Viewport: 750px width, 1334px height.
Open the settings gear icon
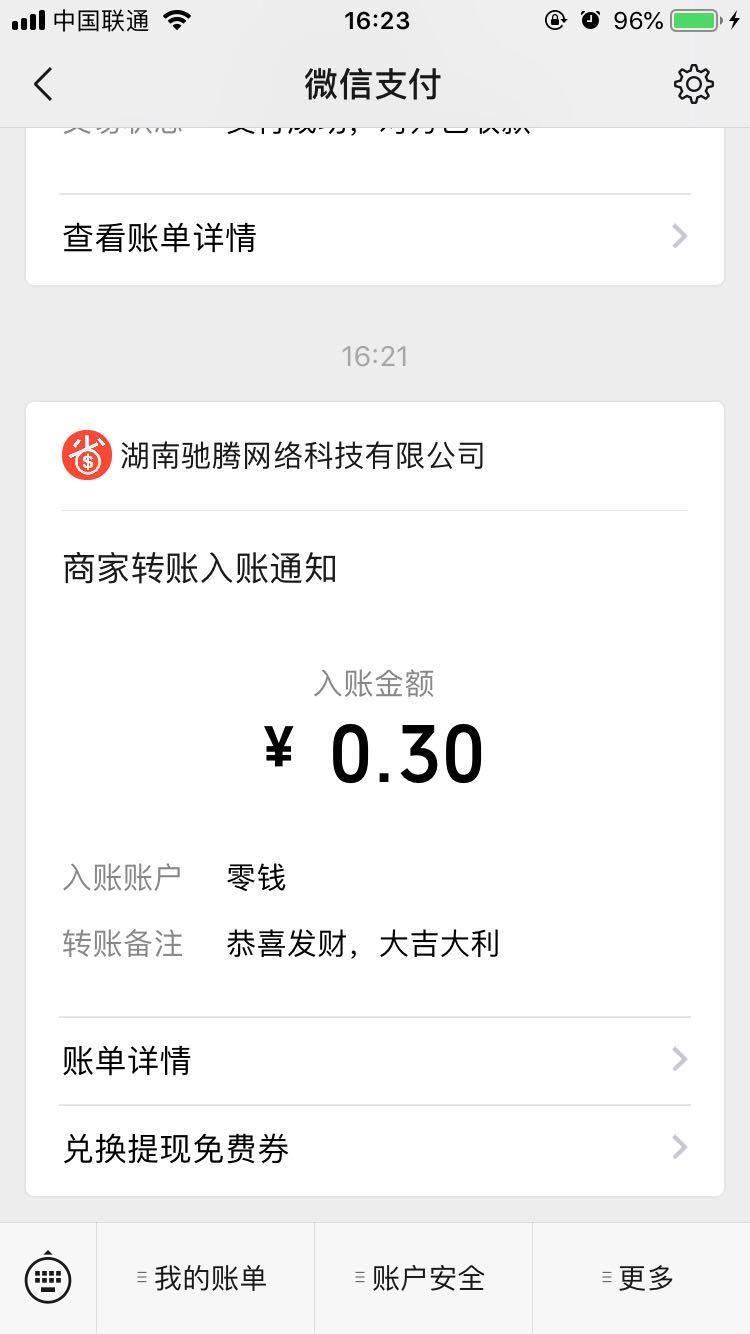click(694, 85)
